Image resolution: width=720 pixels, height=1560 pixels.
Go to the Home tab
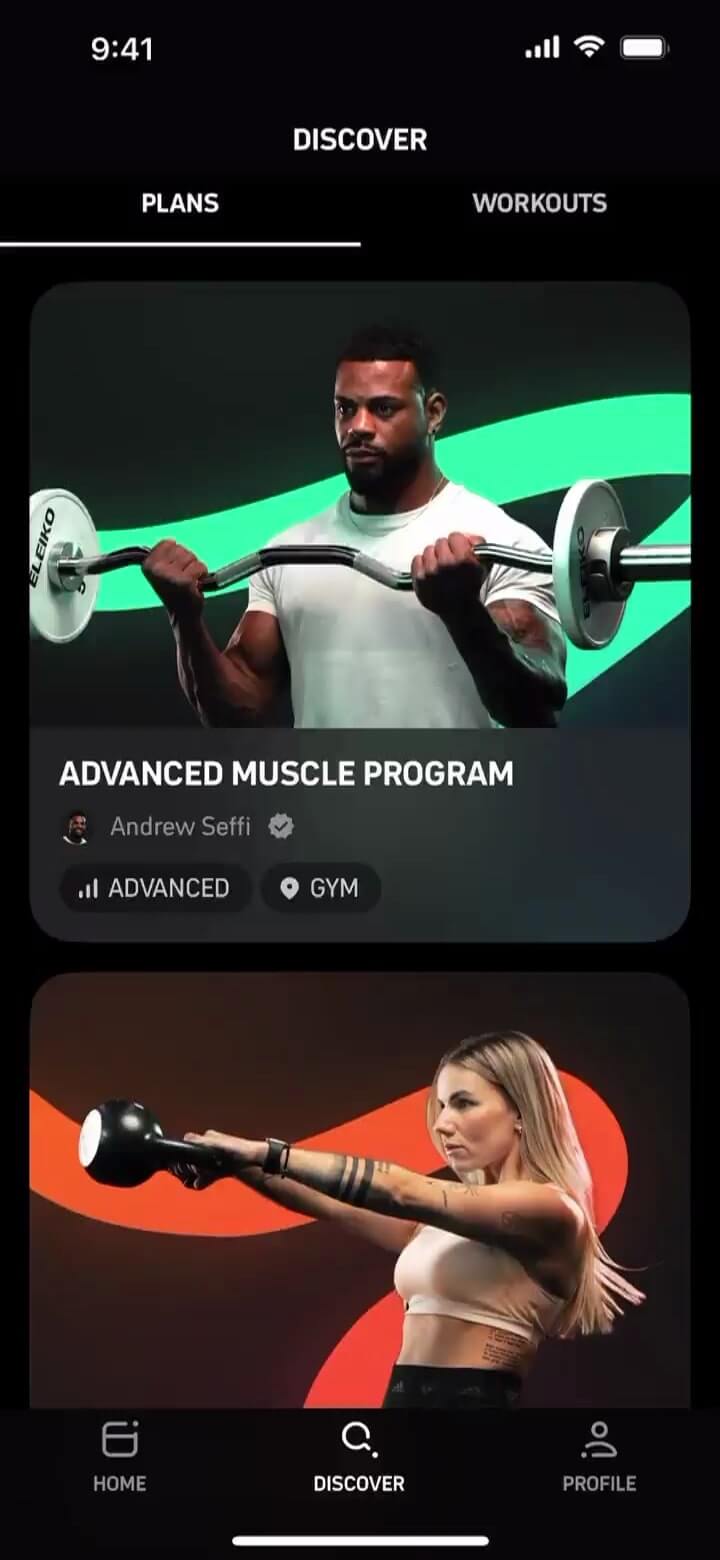coord(120,1457)
